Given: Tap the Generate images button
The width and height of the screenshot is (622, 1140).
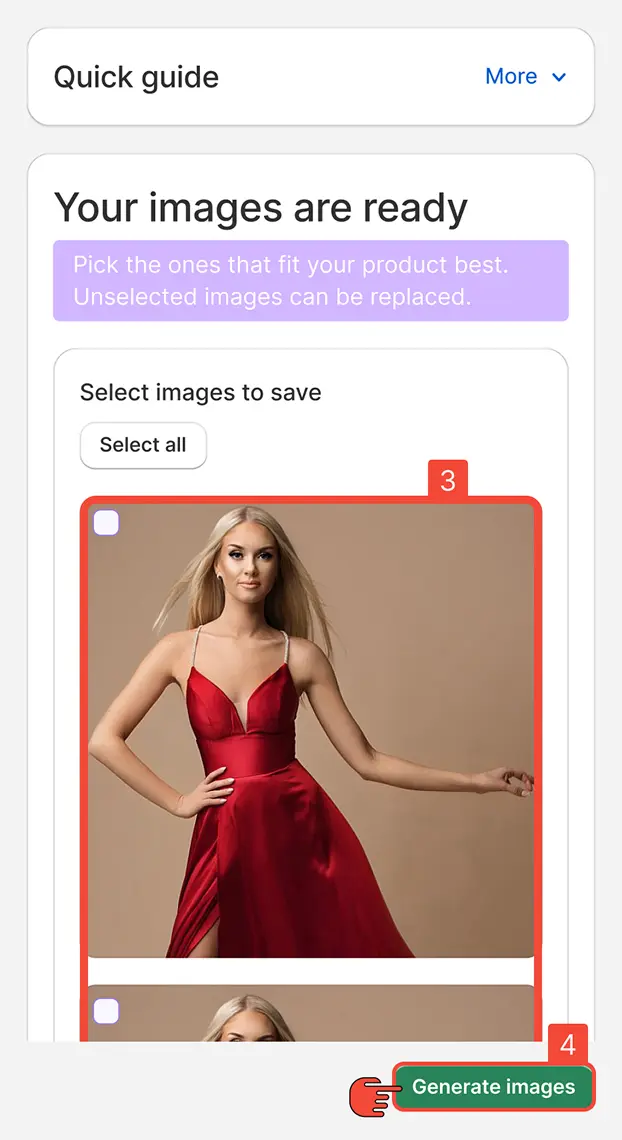Looking at the screenshot, I should [494, 1087].
